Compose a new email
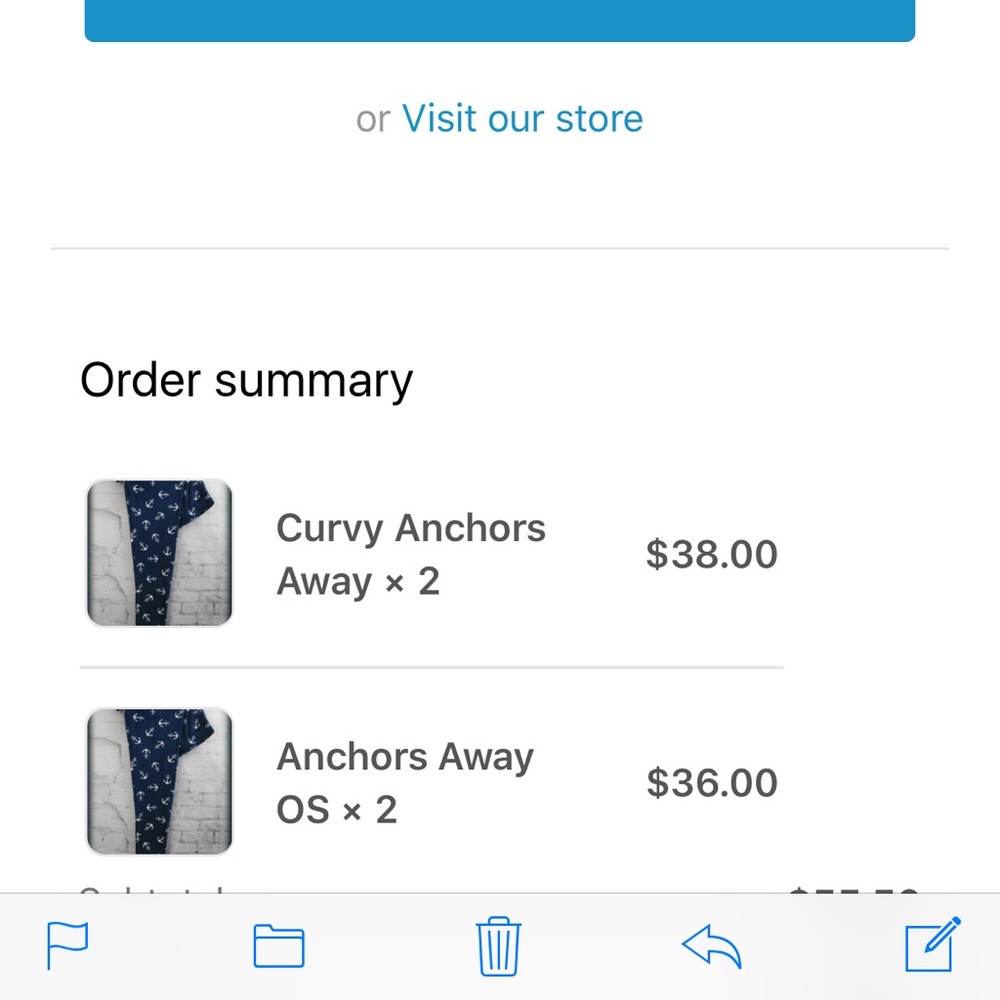The image size is (1000, 1000). pos(932,944)
